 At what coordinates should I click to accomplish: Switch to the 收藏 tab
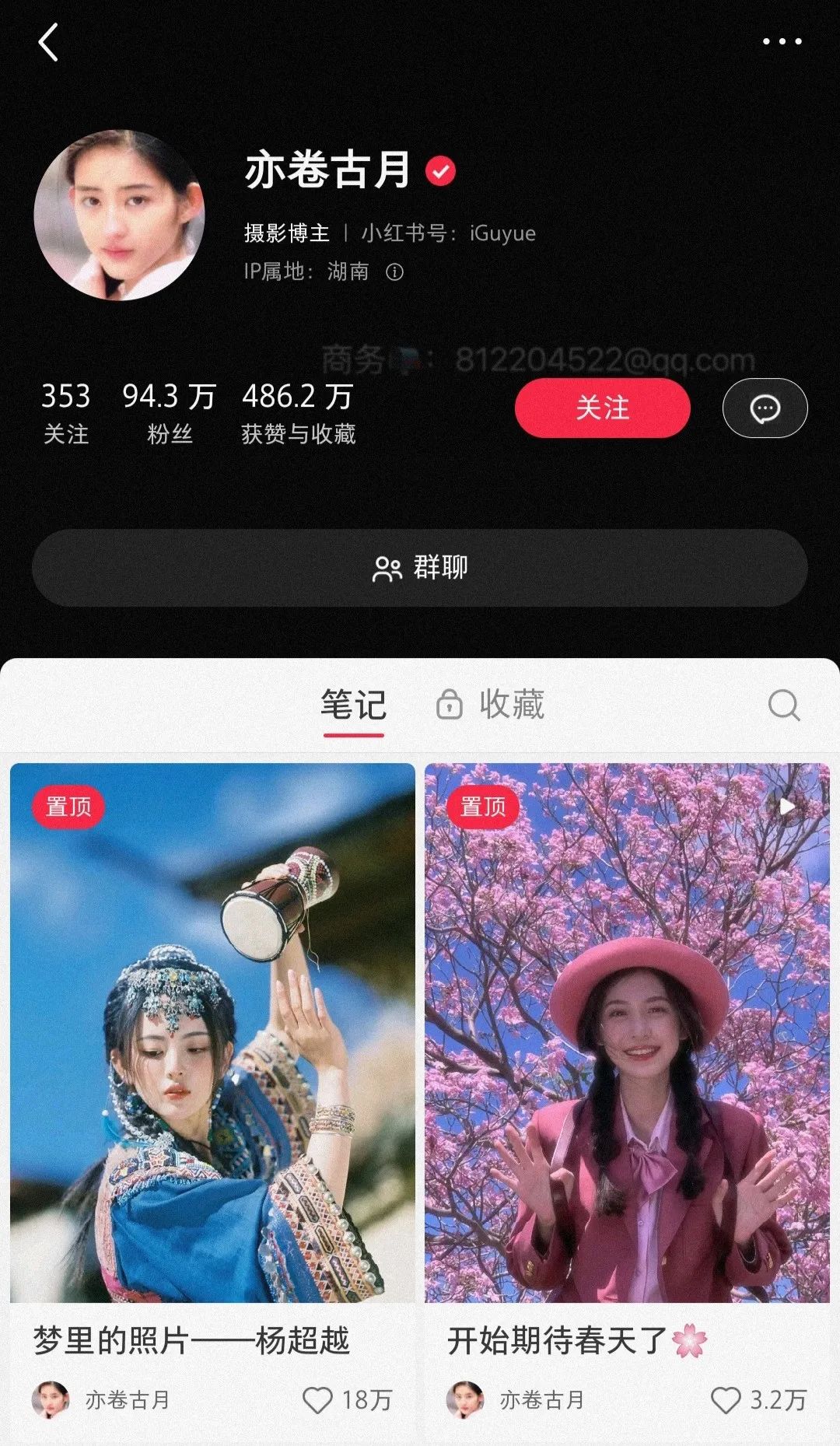[x=492, y=705]
